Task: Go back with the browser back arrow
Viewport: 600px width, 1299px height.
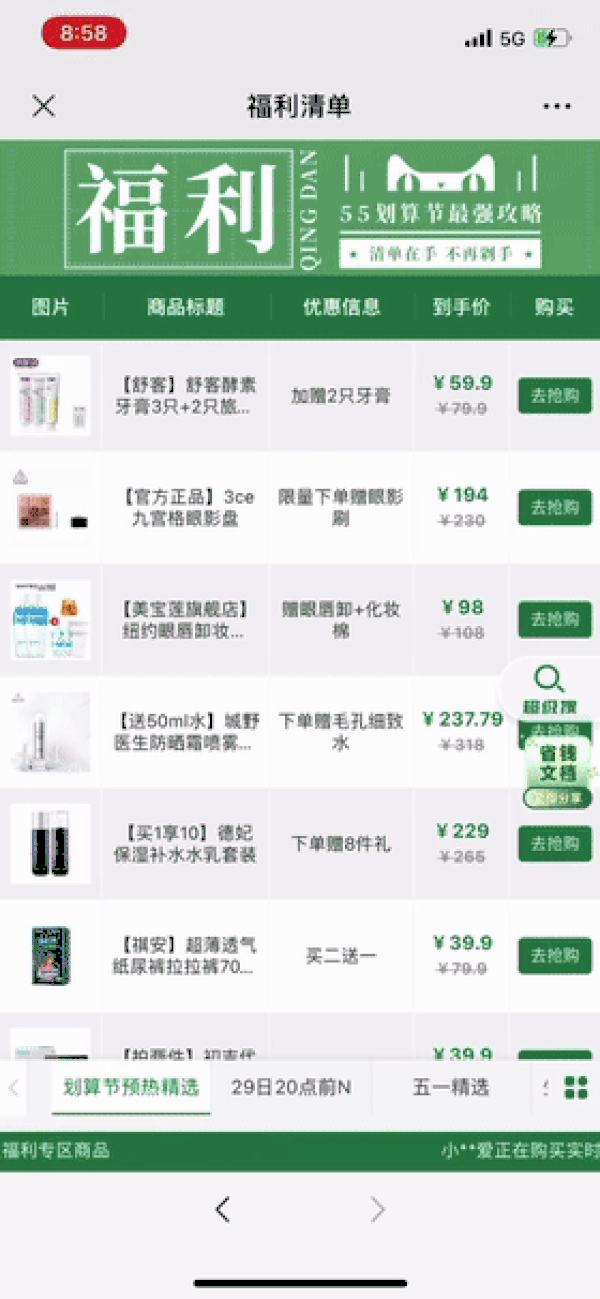Action: pyautogui.click(x=223, y=1210)
